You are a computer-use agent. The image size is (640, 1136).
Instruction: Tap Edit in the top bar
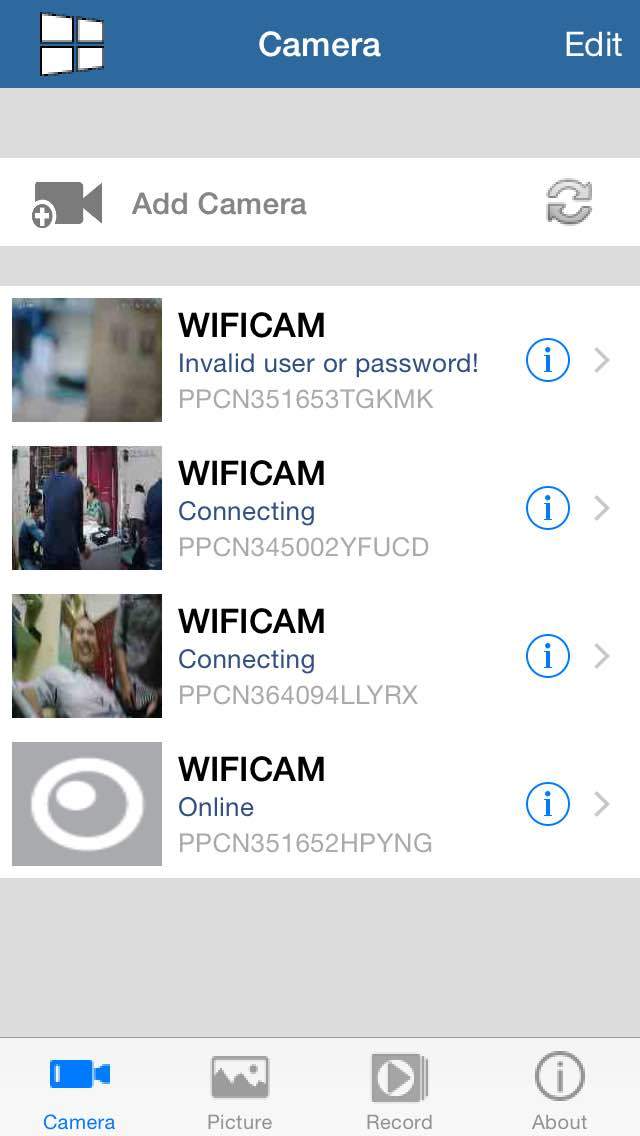pyautogui.click(x=592, y=44)
